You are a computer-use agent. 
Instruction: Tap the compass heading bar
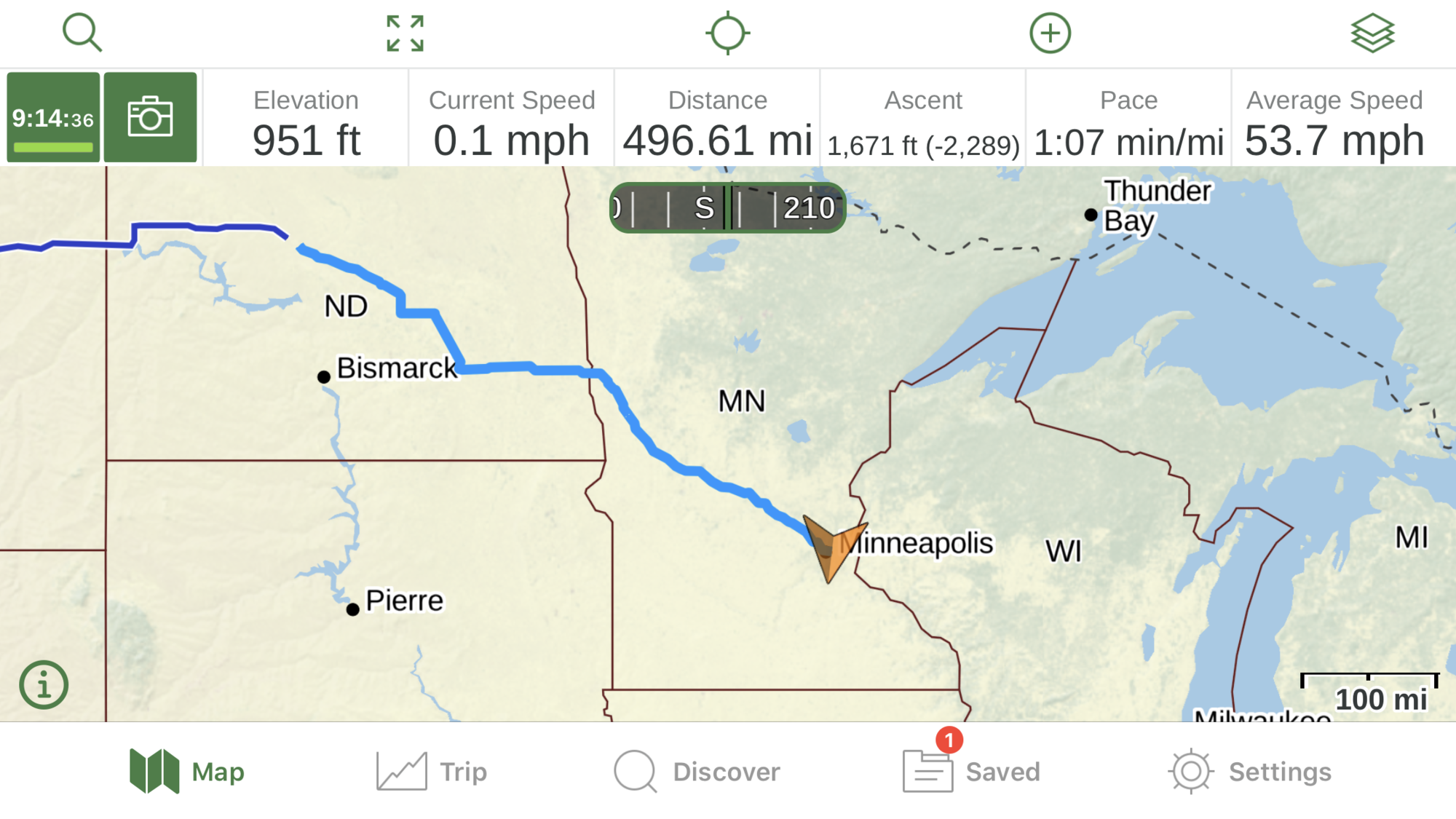(727, 208)
